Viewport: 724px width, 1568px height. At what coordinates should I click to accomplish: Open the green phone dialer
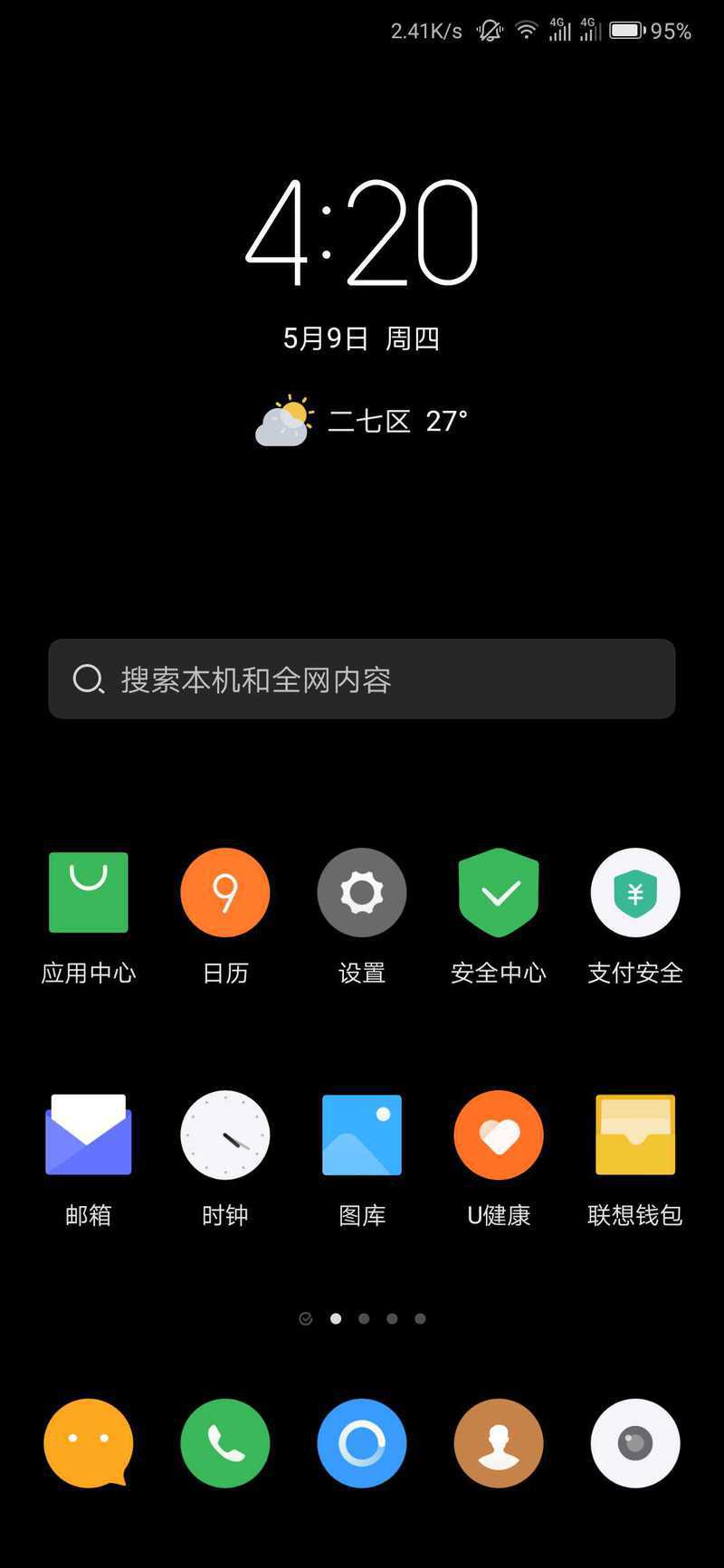(225, 1443)
